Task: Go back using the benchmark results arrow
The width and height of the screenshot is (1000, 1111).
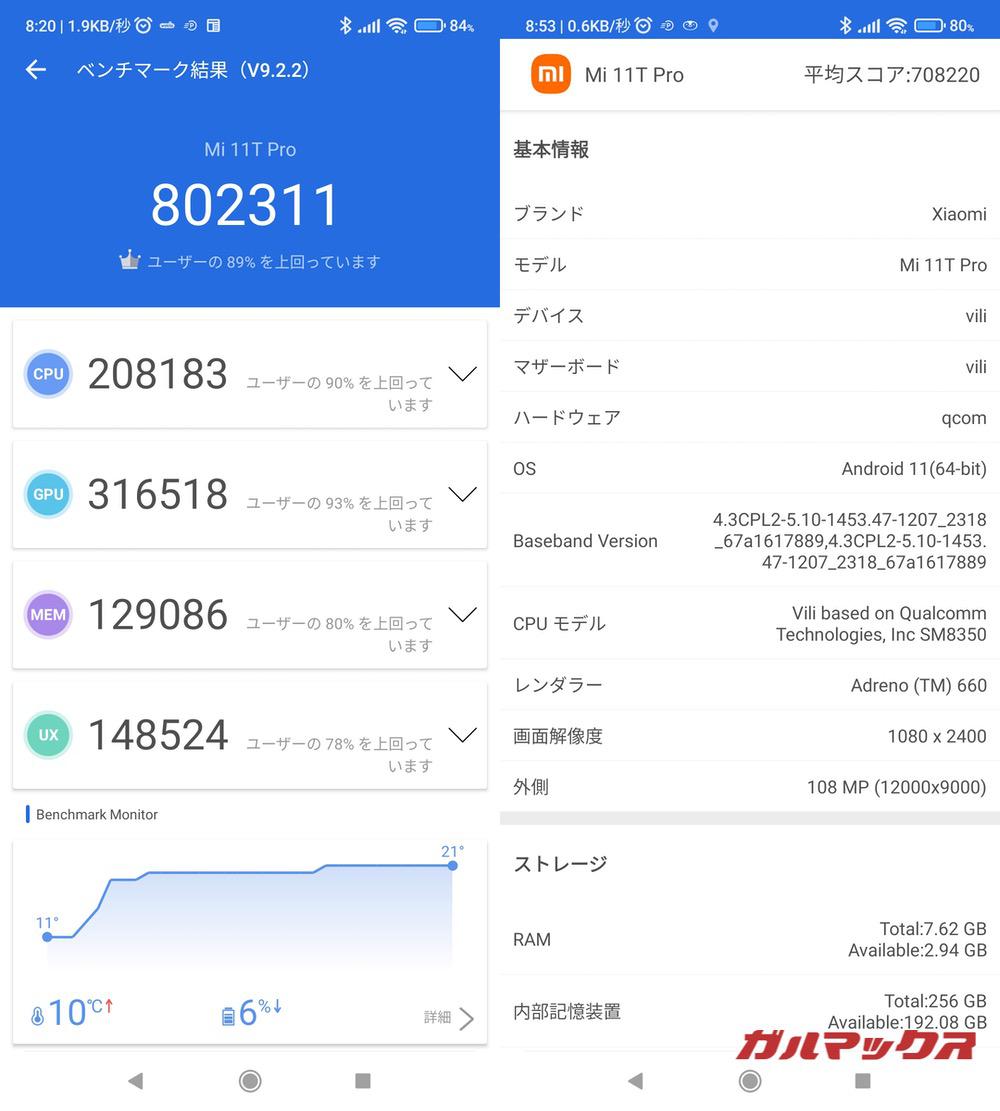Action: pos(35,70)
